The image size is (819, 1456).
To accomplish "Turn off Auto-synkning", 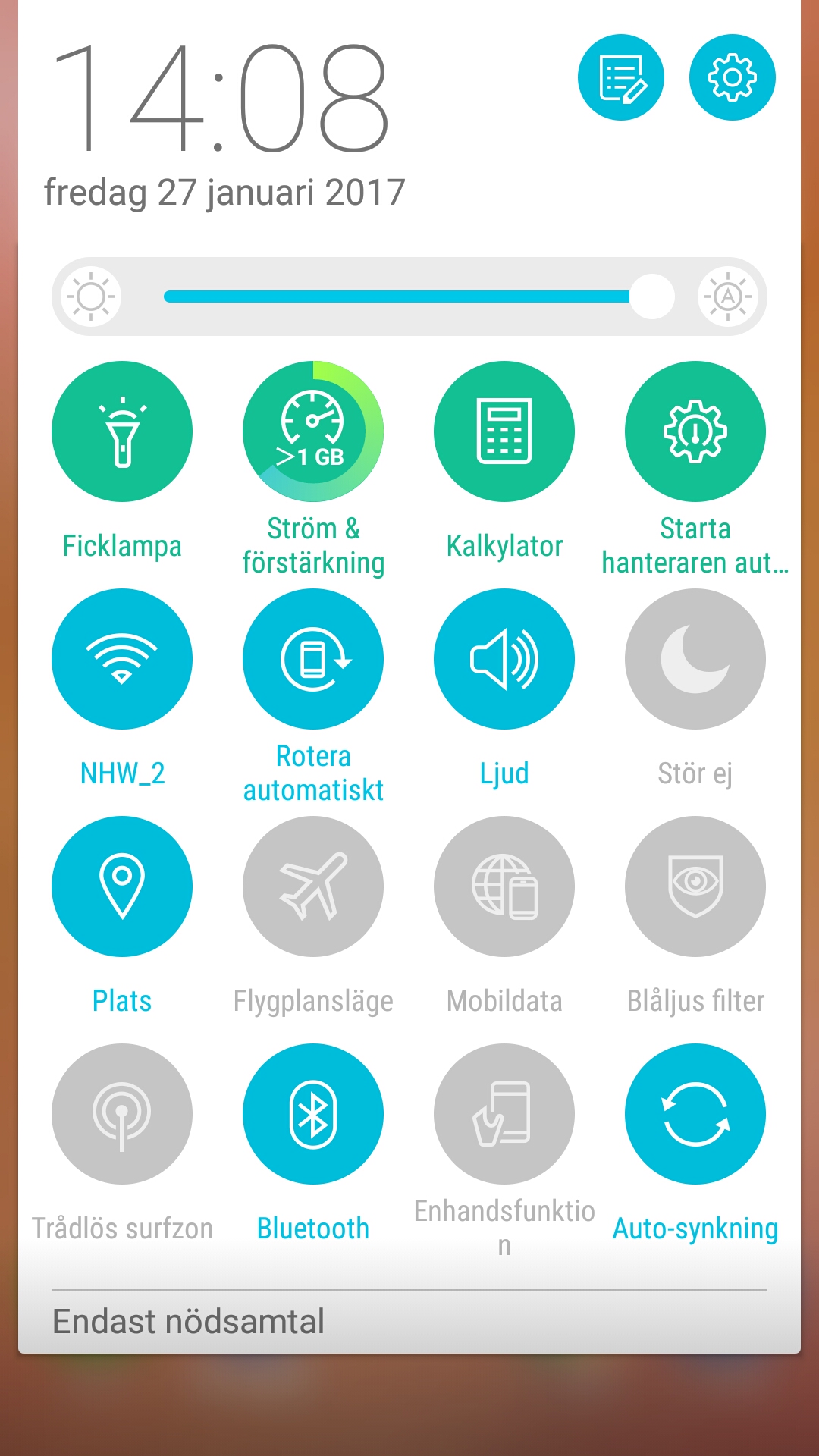I will 695,1114.
